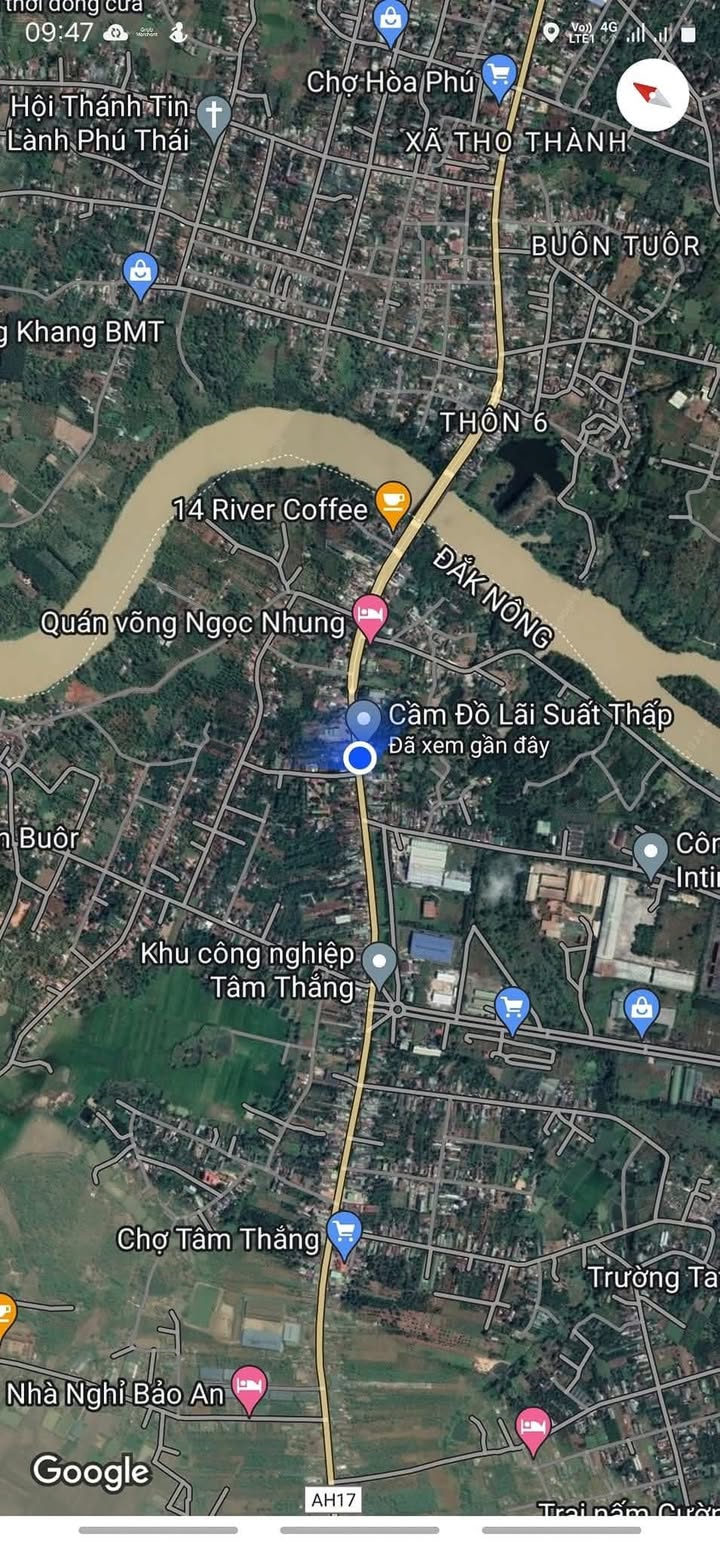Open the 14 River Coffee place marker

tap(393, 504)
